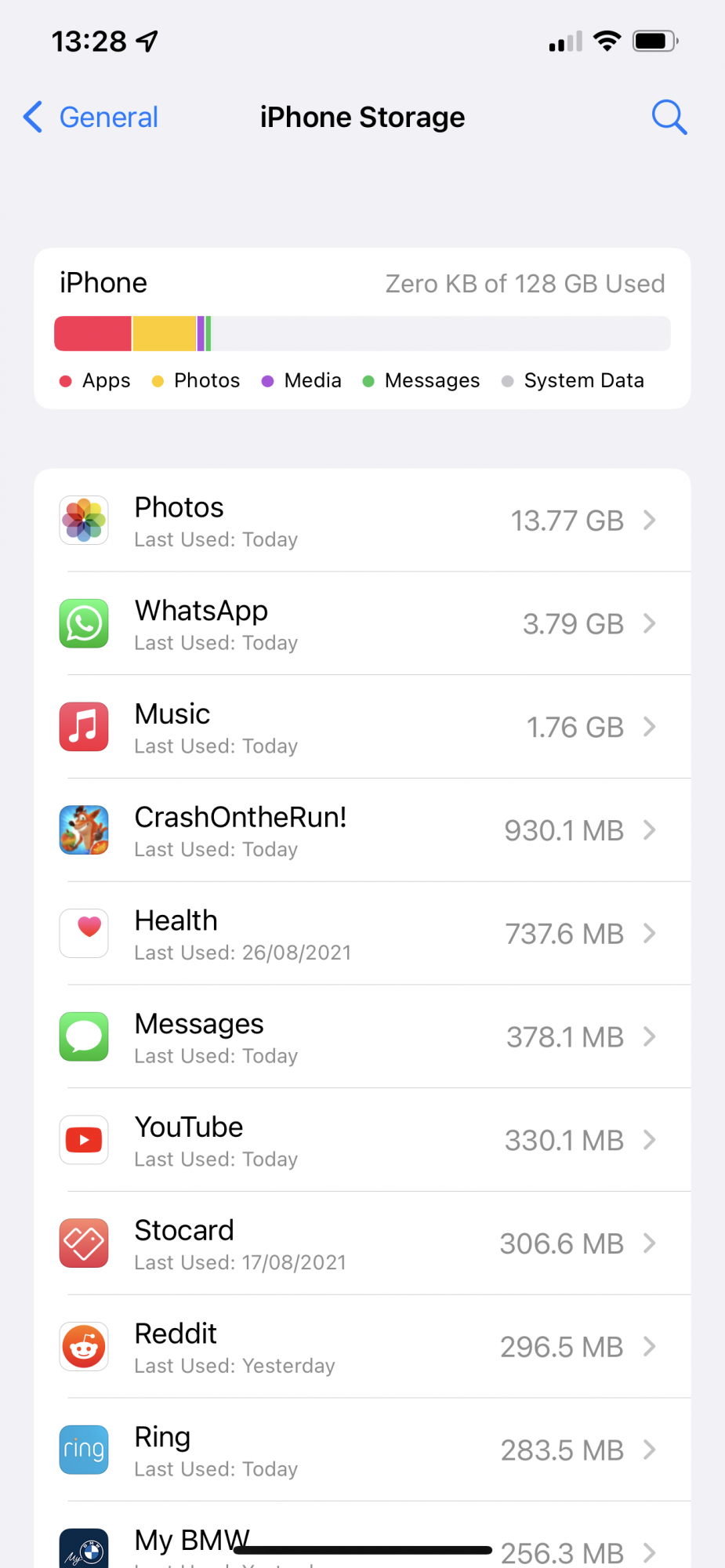
Task: Open the Stocard row
Action: point(362,1244)
